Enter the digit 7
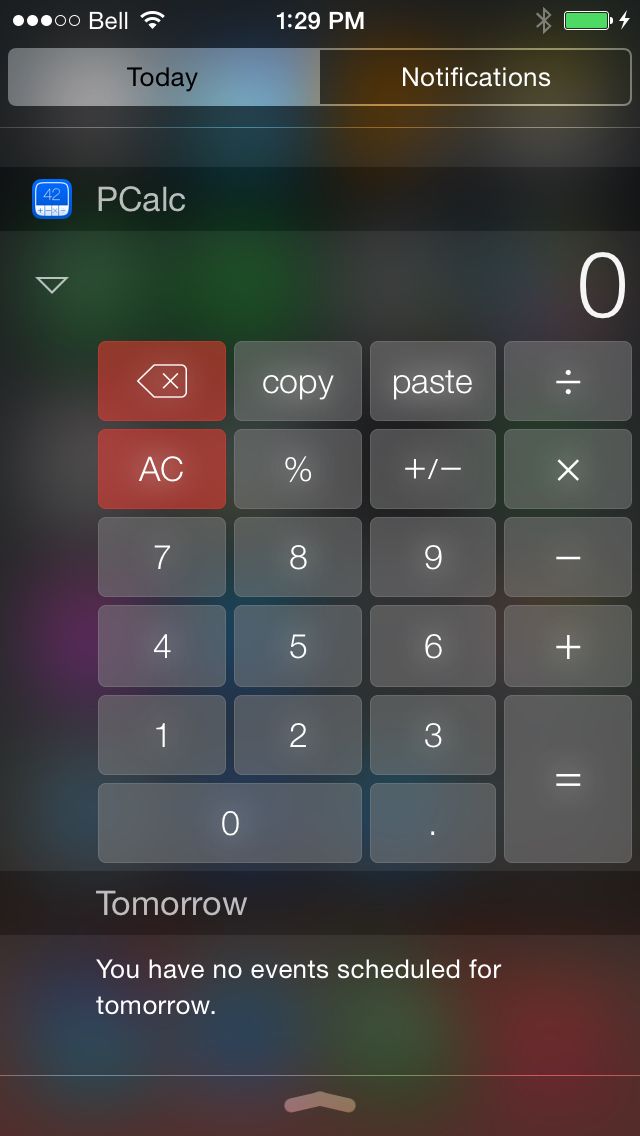640x1136 pixels. coord(162,557)
